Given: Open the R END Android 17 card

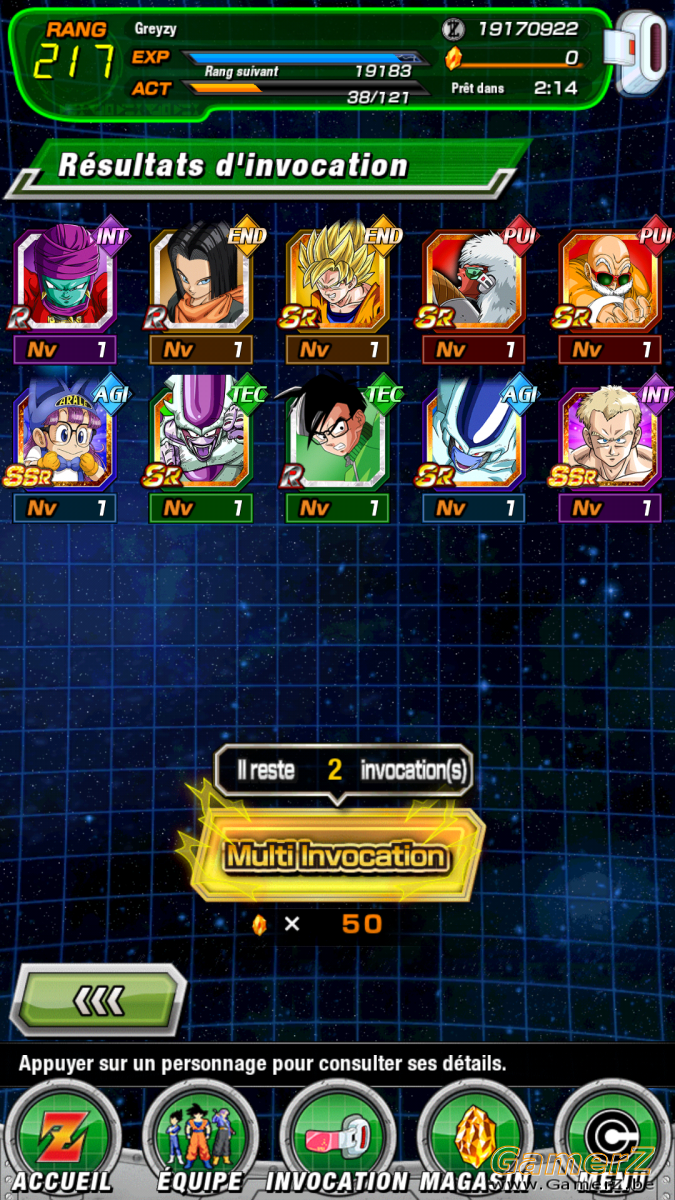Looking at the screenshot, I should pos(201,280).
